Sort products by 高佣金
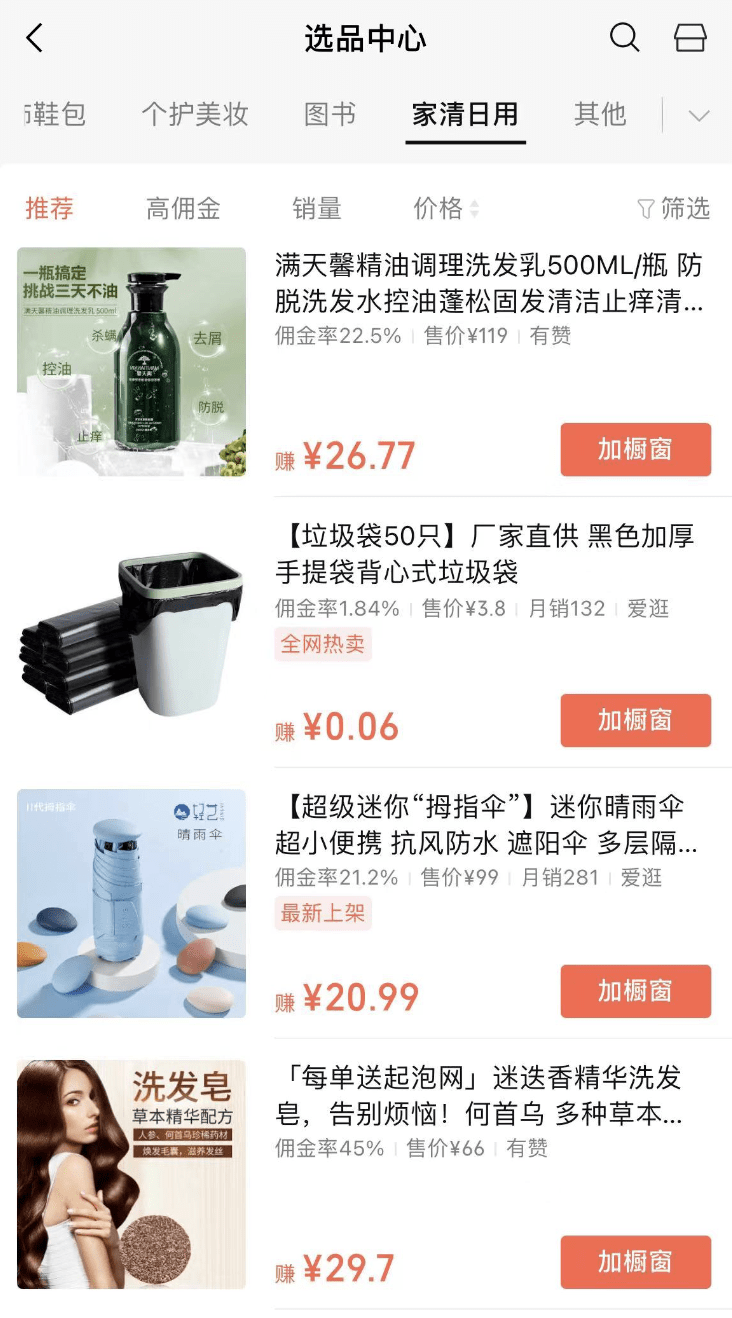Screen dimensions: 732x1318 (183, 208)
